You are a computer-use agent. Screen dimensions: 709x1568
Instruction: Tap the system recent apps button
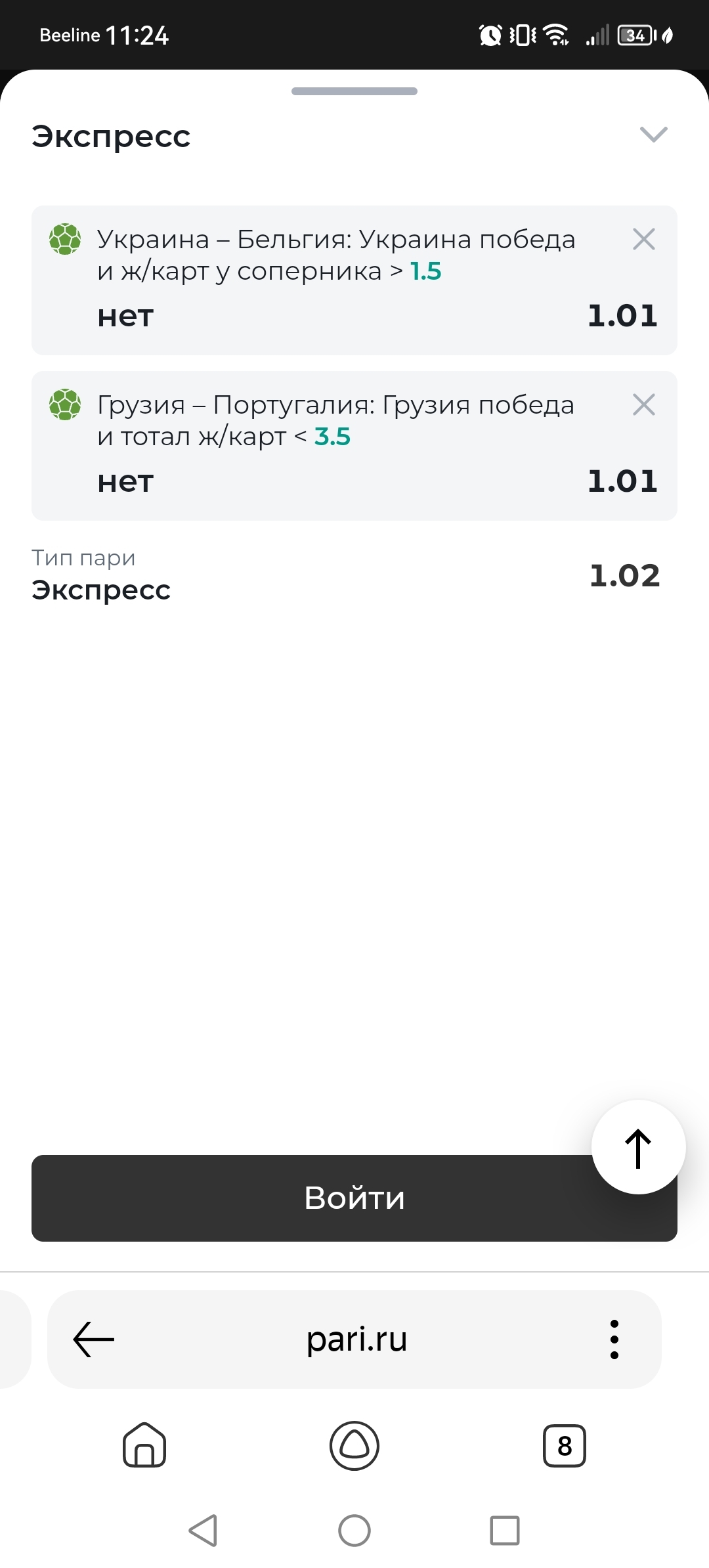pyautogui.click(x=505, y=1531)
